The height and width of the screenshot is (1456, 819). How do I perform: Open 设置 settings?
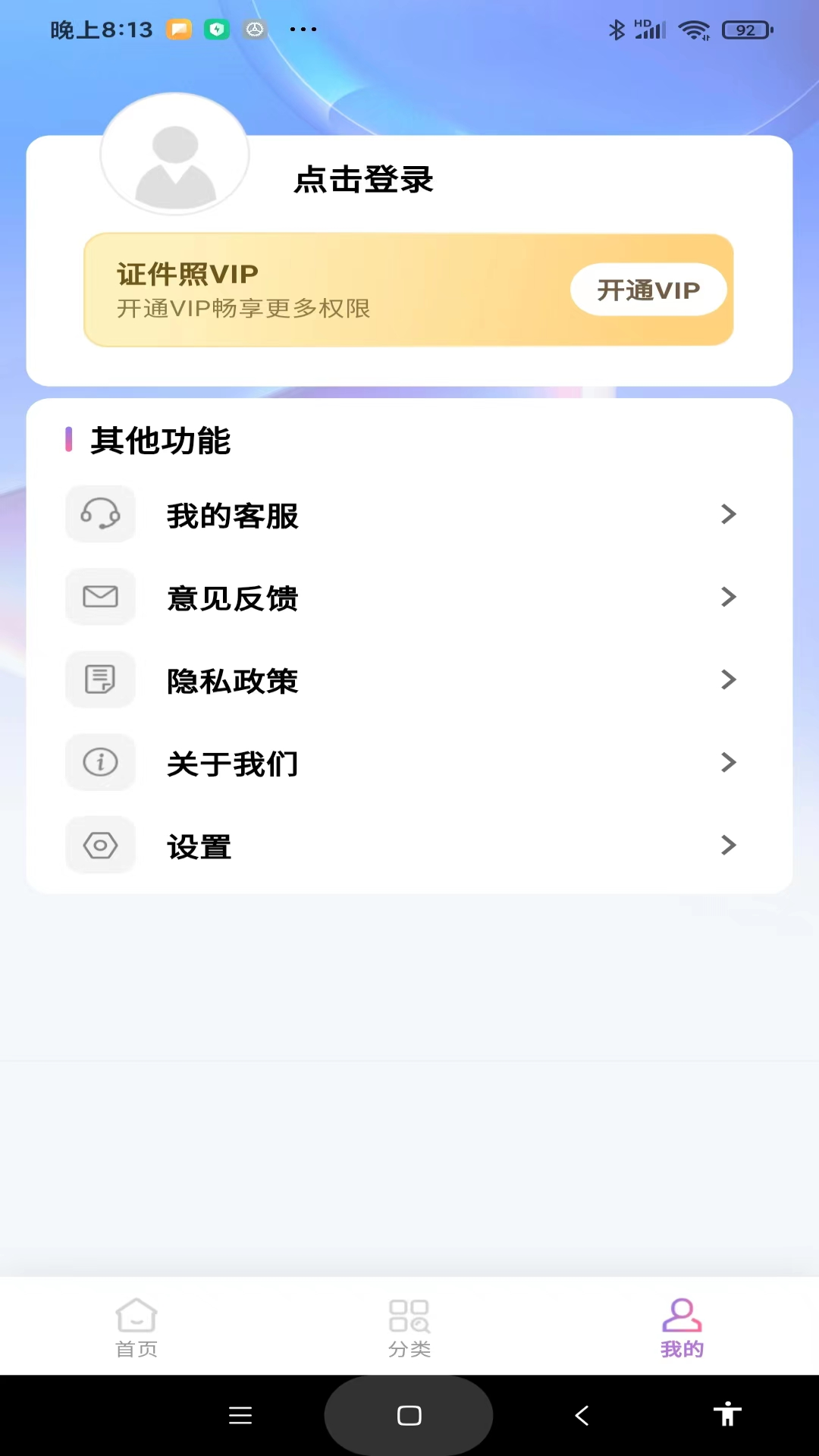409,846
